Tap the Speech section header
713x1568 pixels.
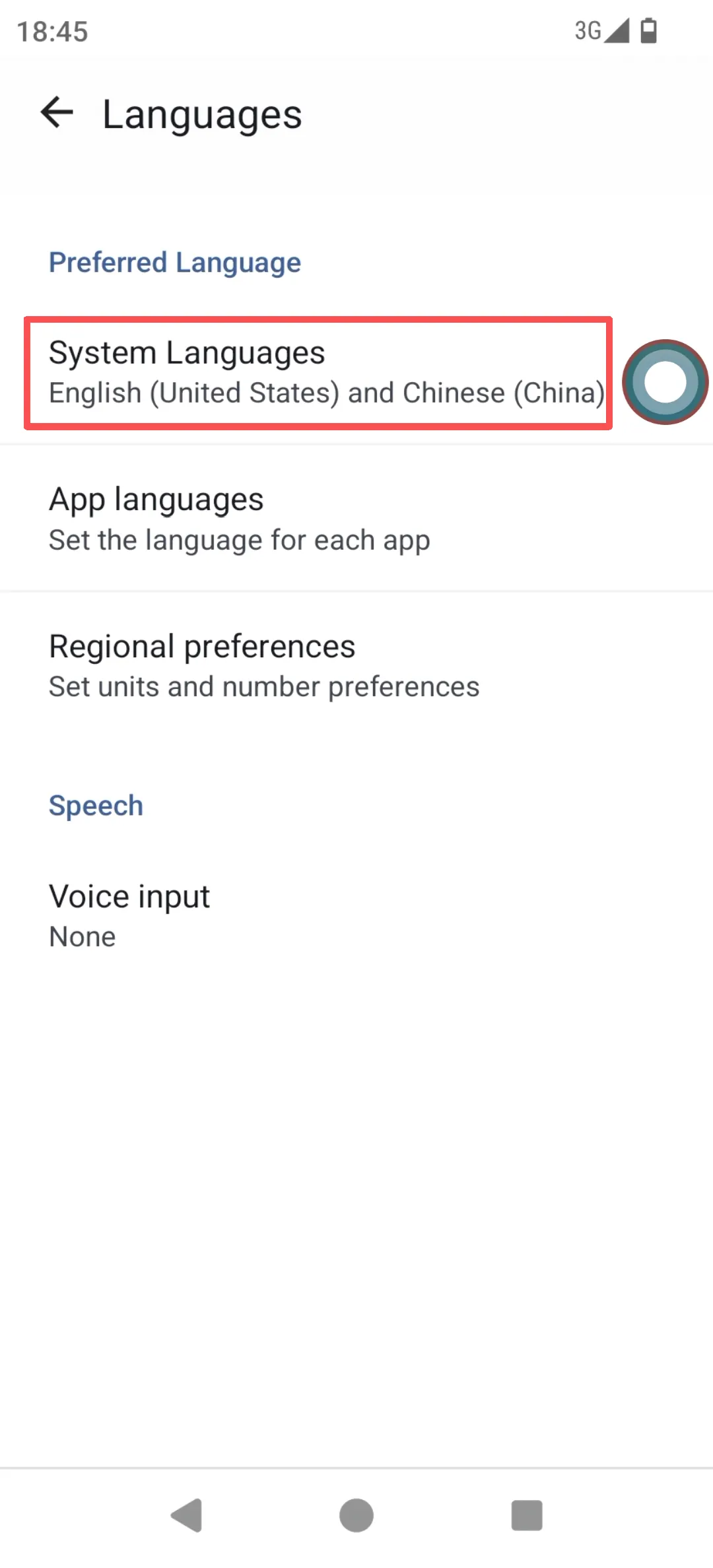95,805
